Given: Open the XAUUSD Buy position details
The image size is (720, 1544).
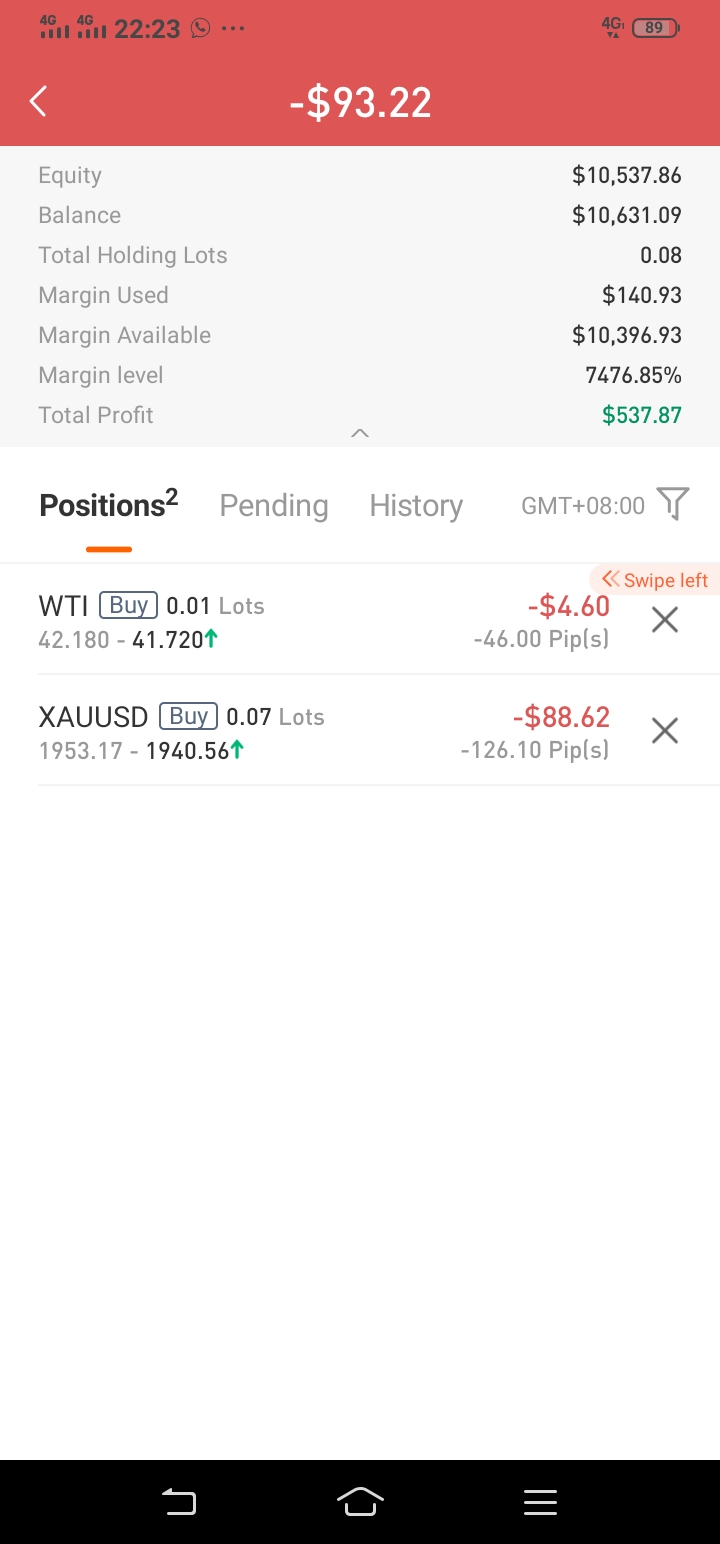Looking at the screenshot, I should tap(324, 731).
